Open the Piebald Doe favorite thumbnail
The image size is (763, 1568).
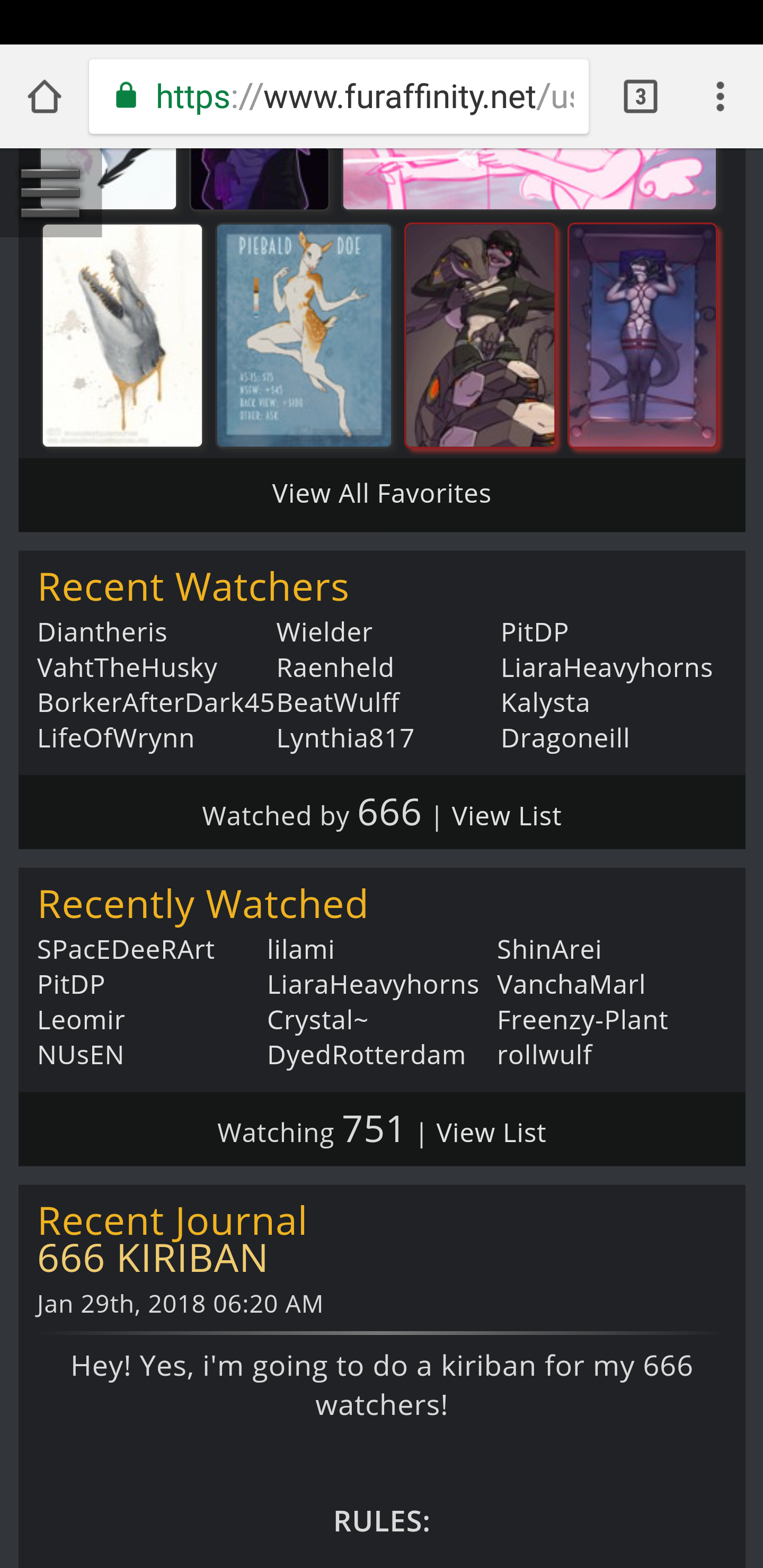[x=304, y=335]
